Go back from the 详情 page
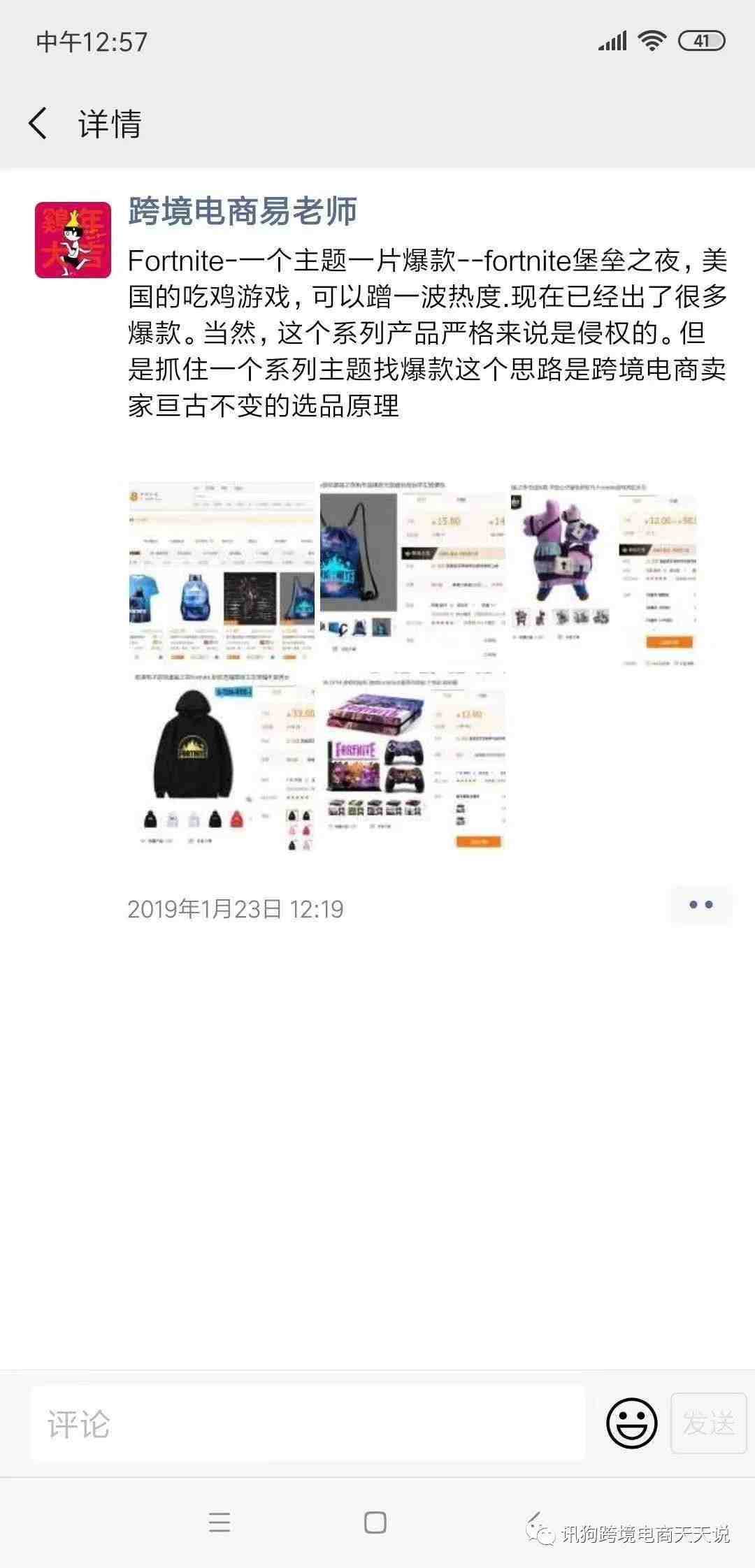The width and height of the screenshot is (755, 1568). click(x=38, y=124)
